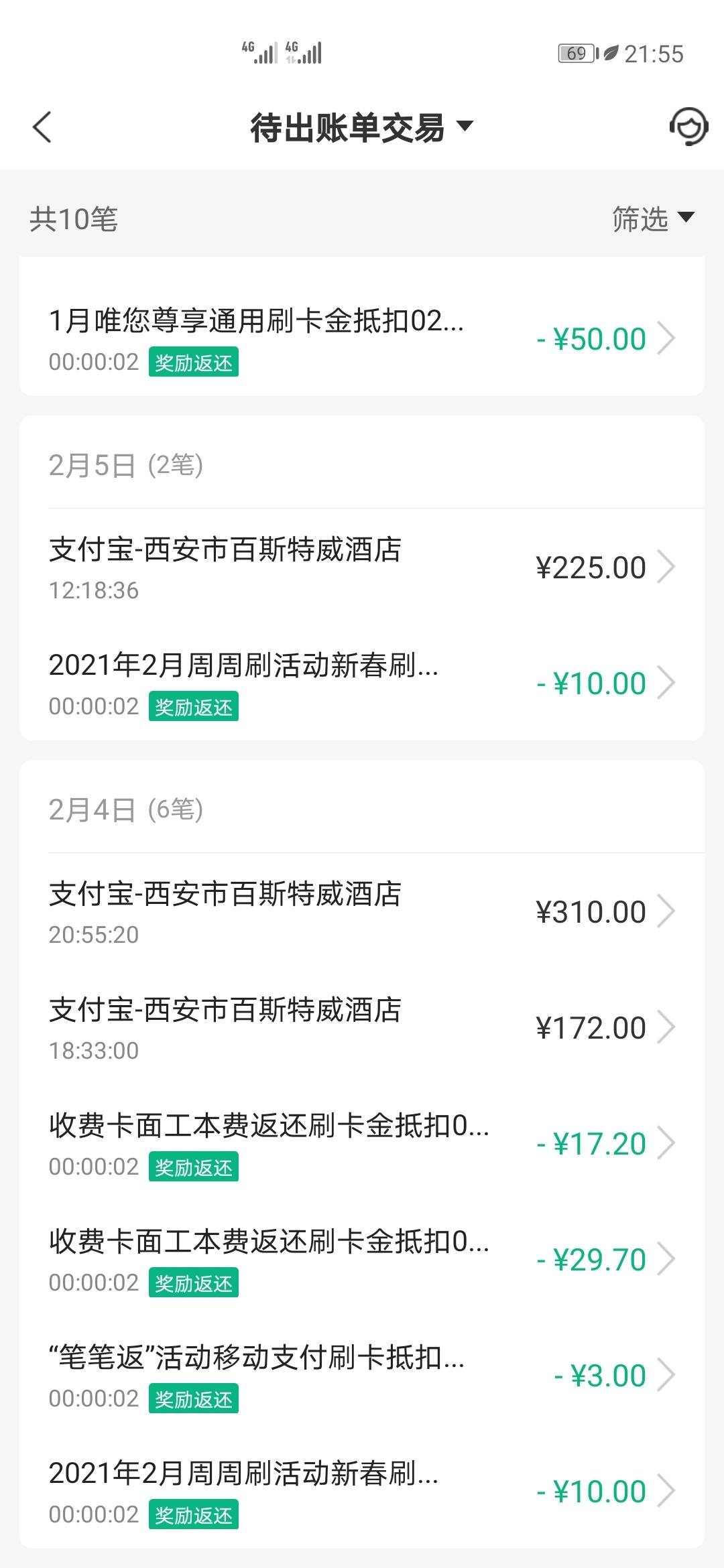Open the ¥225.00 hotel payment on 2月5日
Viewport: 724px width, 1568px height.
tap(362, 568)
